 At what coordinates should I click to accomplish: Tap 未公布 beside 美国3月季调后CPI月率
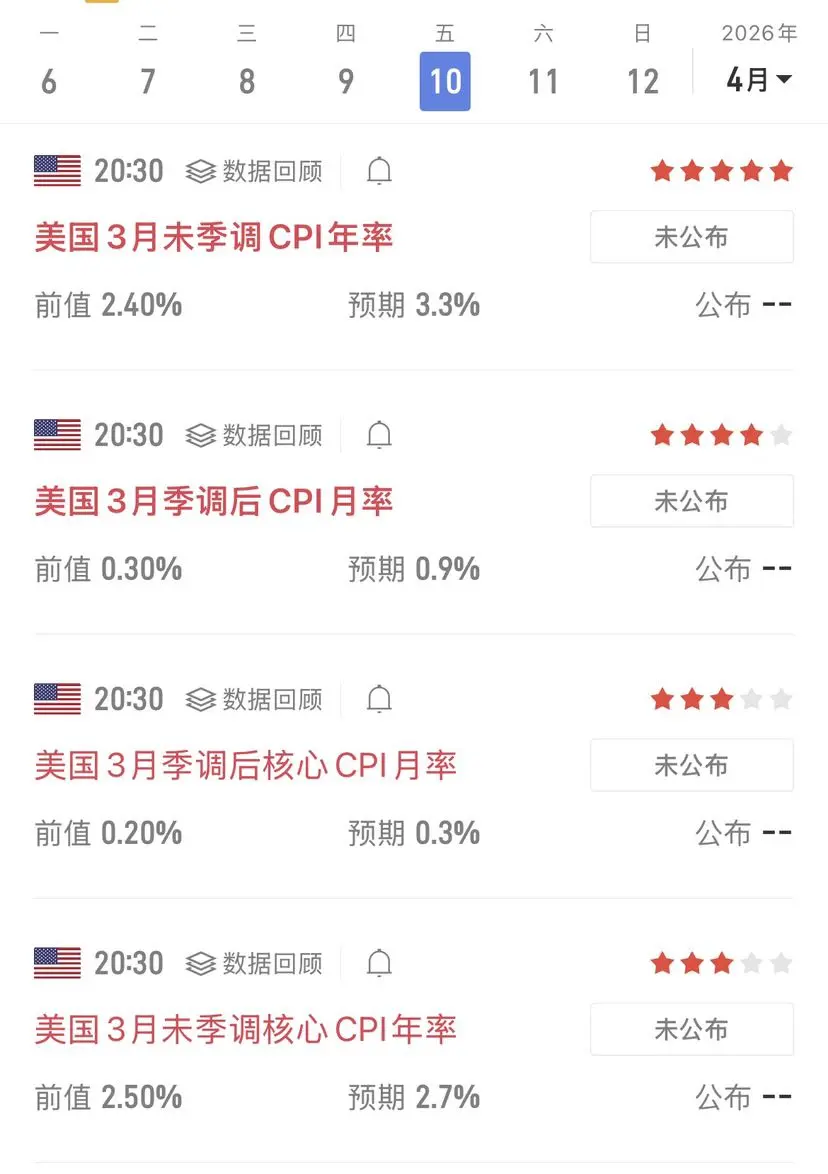coord(691,501)
